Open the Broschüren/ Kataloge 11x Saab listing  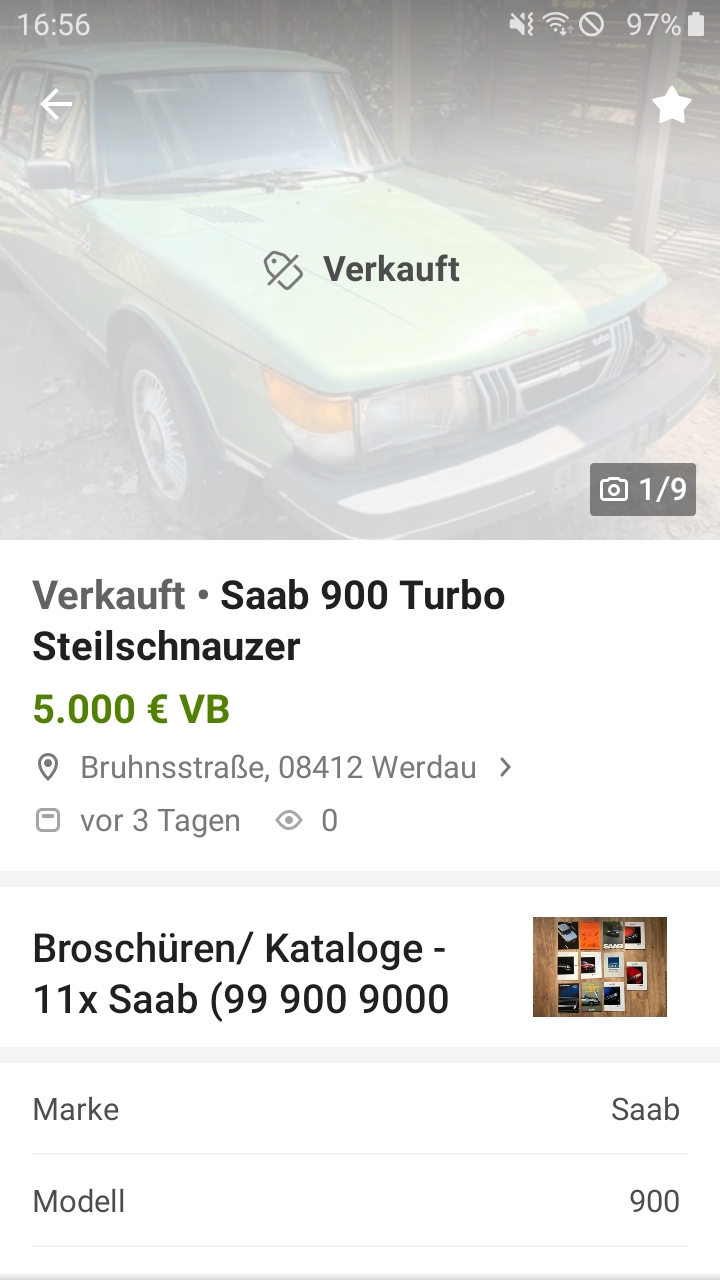(360, 967)
